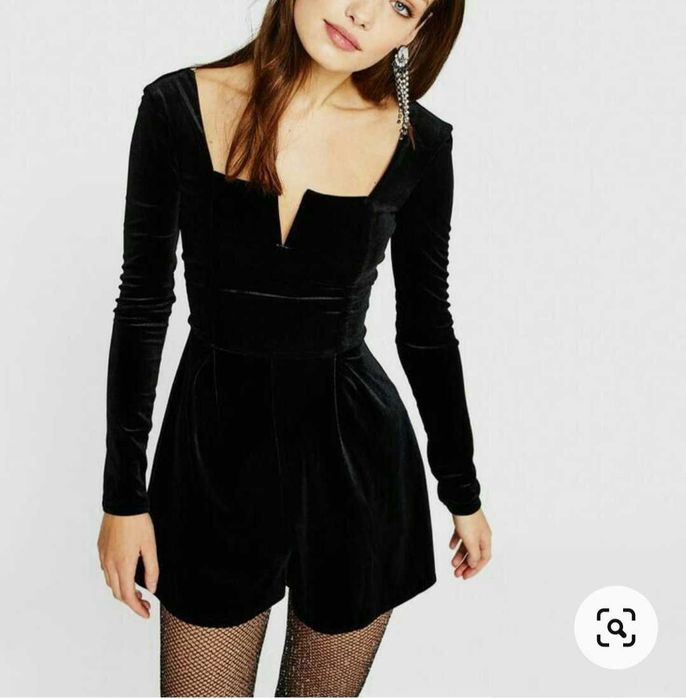Image resolution: width=686 pixels, height=699 pixels.
Task: Tap the visual search lens icon
Action: tap(616, 627)
